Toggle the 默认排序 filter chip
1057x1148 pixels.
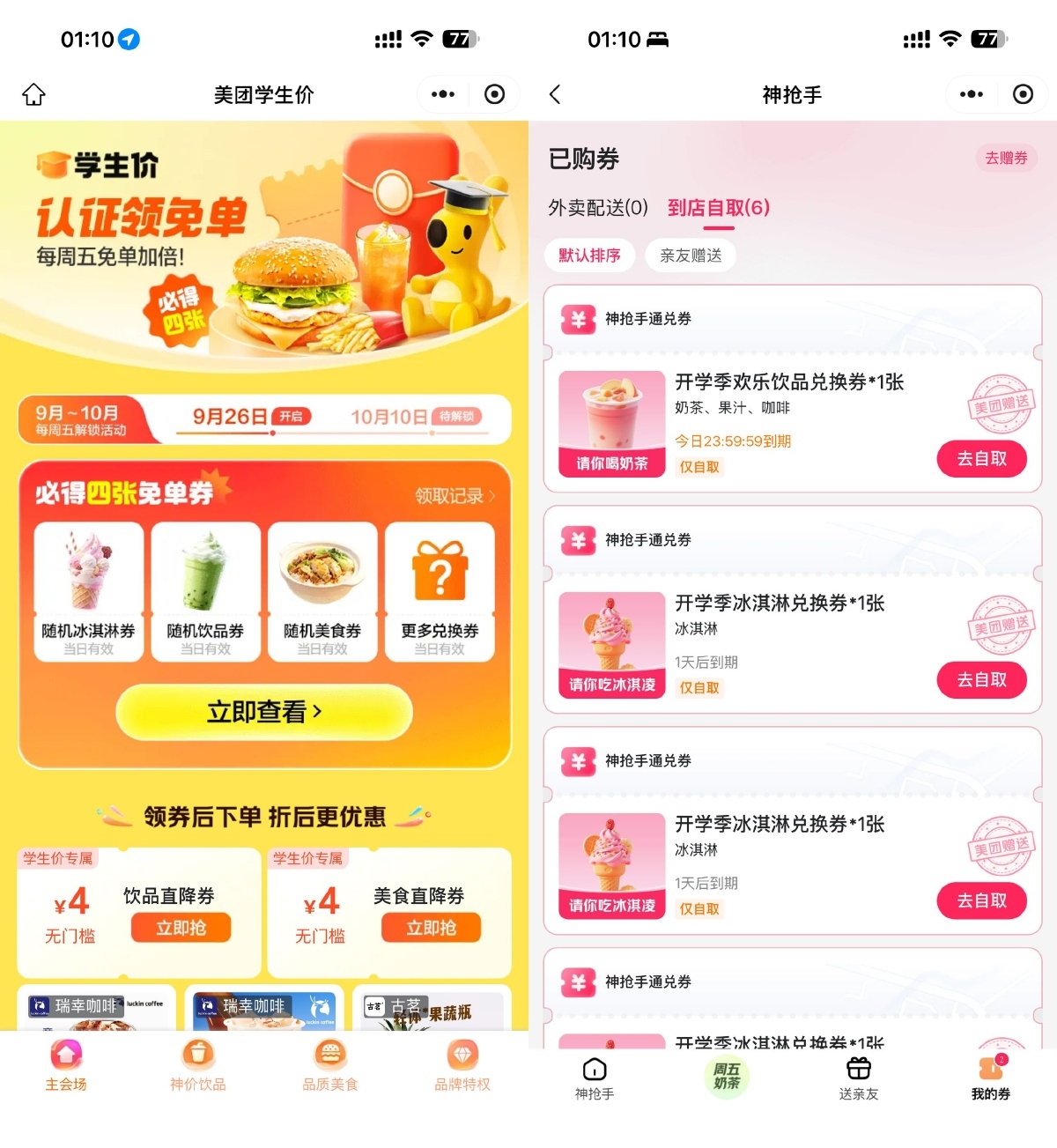click(589, 256)
